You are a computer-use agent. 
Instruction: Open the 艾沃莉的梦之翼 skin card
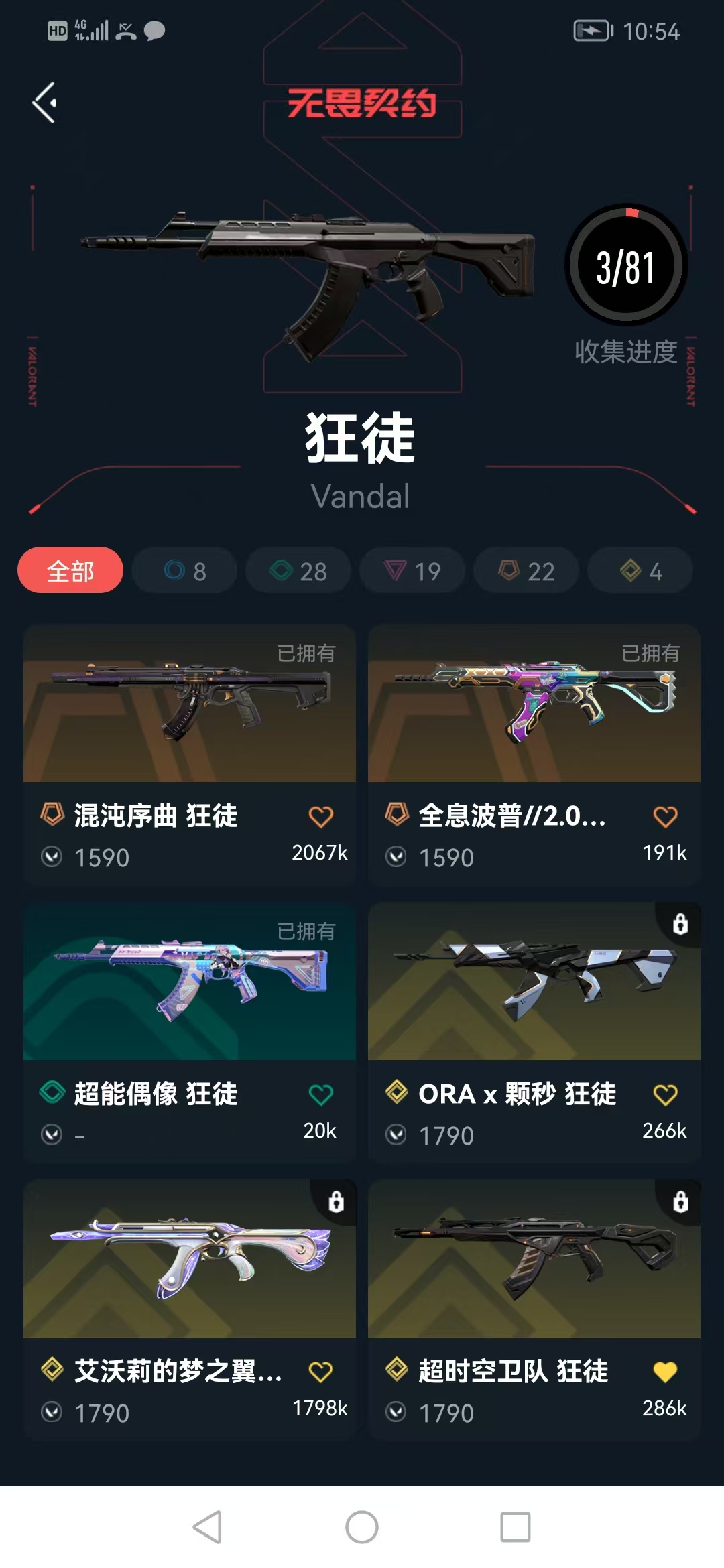tap(190, 1260)
